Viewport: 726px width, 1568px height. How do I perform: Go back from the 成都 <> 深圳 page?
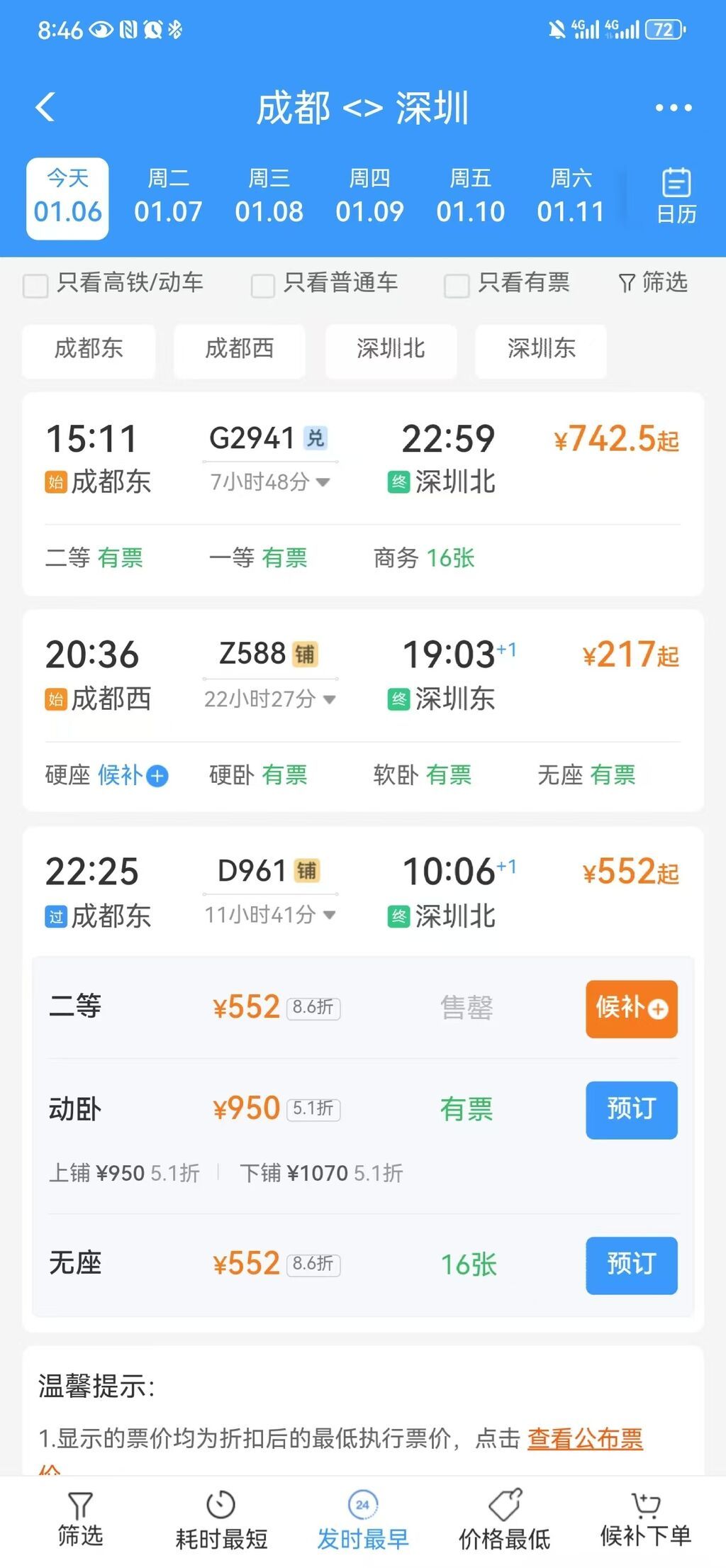pos(45,108)
